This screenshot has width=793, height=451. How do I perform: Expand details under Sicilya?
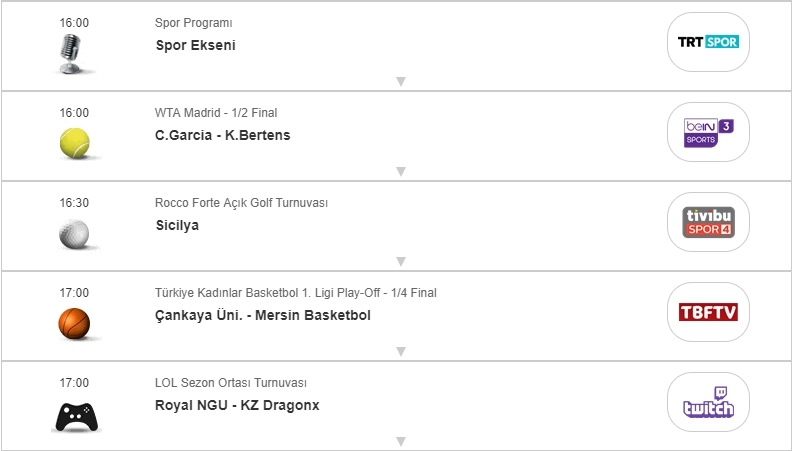point(400,262)
